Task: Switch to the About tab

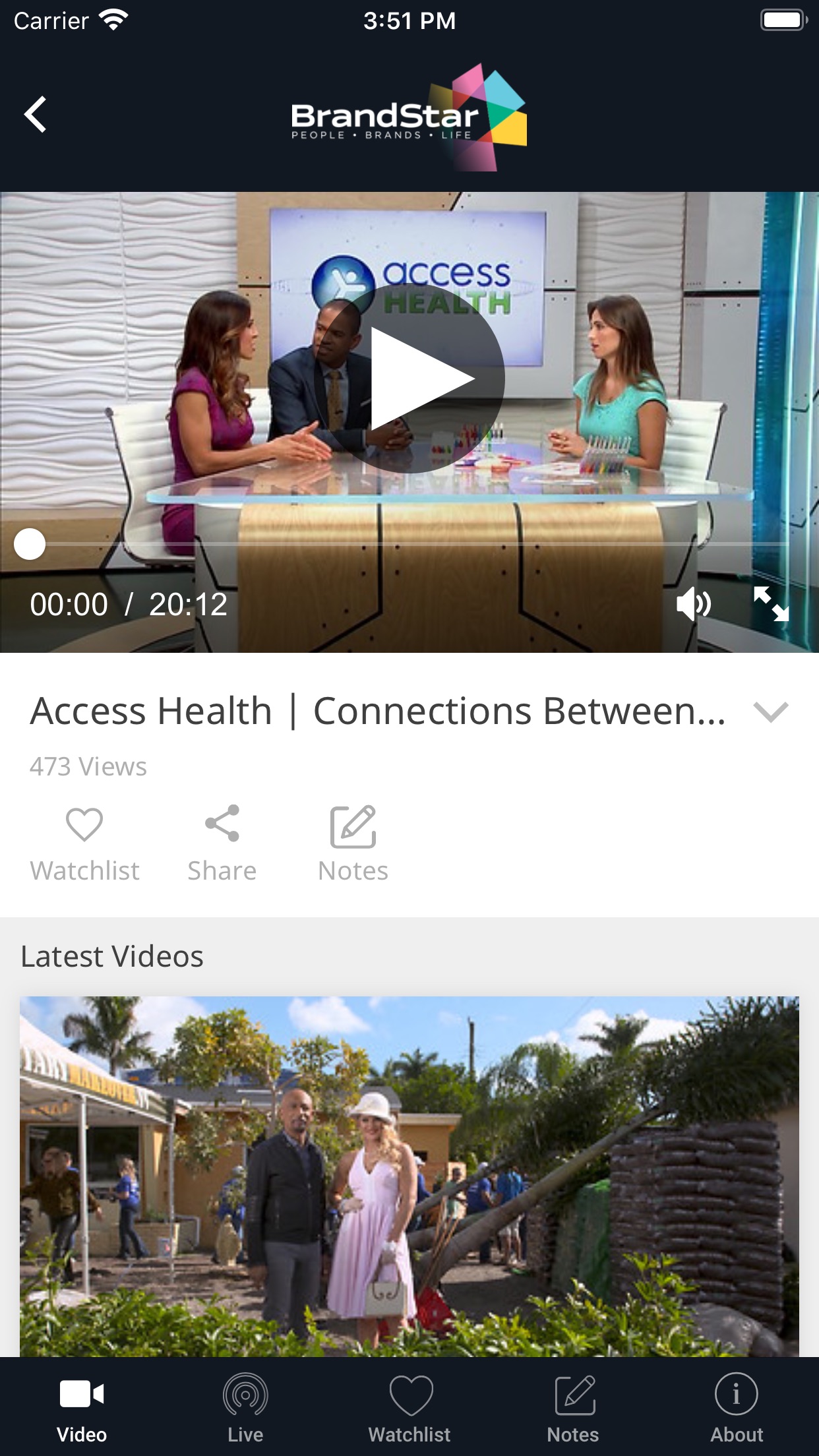Action: (x=737, y=1407)
